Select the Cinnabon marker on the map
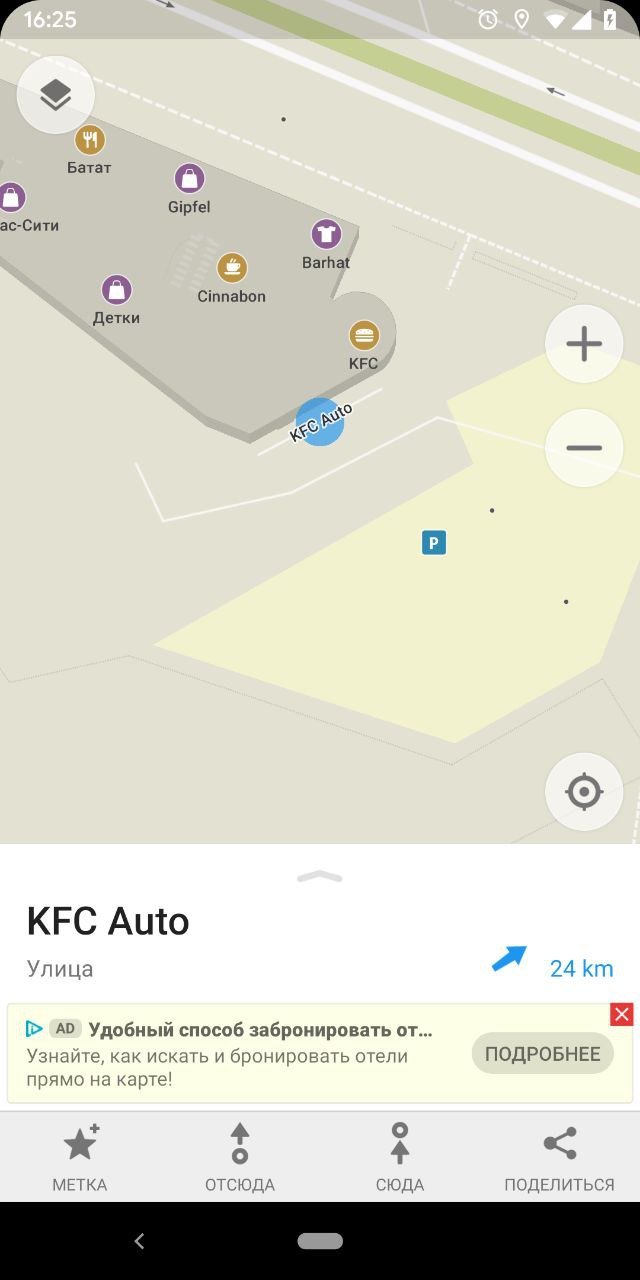The image size is (640, 1280). pyautogui.click(x=232, y=267)
